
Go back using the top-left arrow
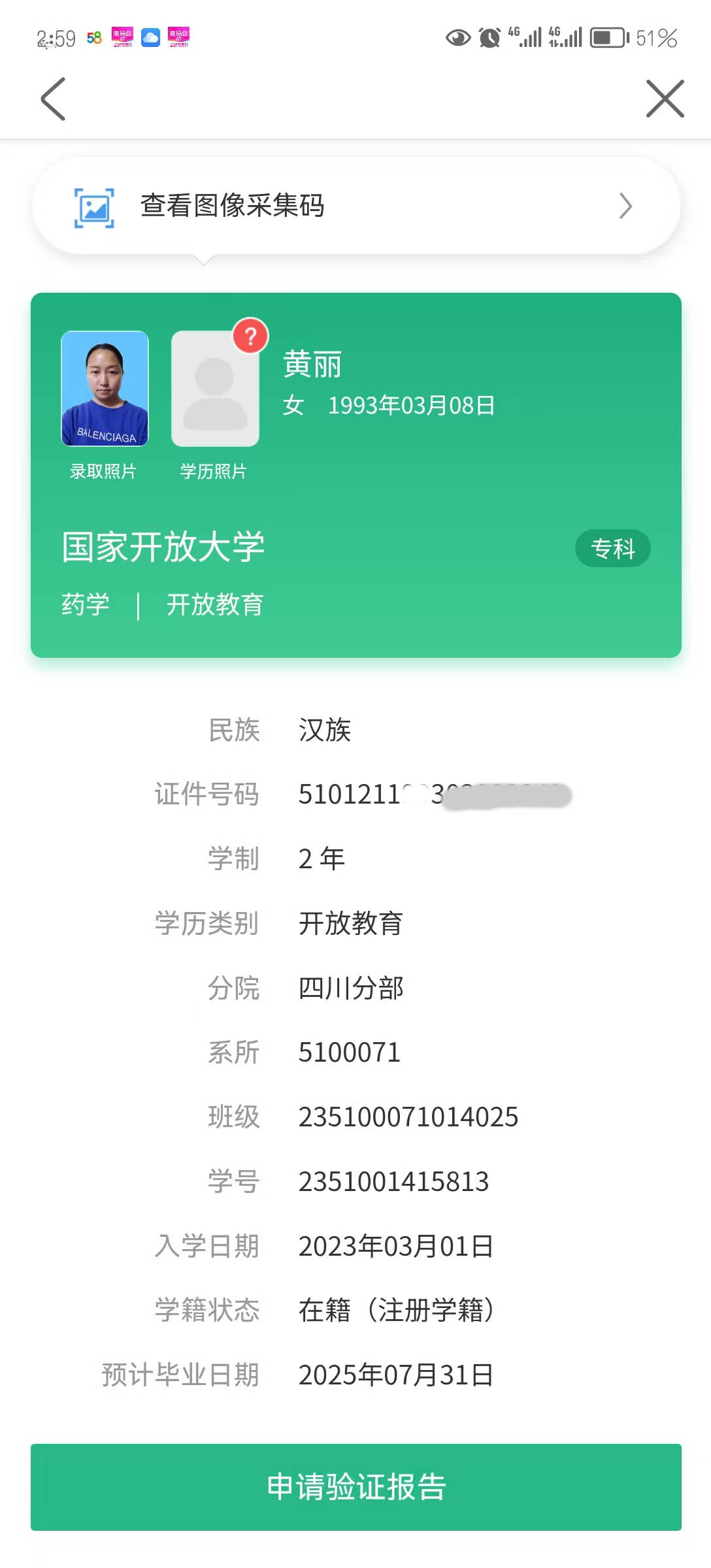53,99
